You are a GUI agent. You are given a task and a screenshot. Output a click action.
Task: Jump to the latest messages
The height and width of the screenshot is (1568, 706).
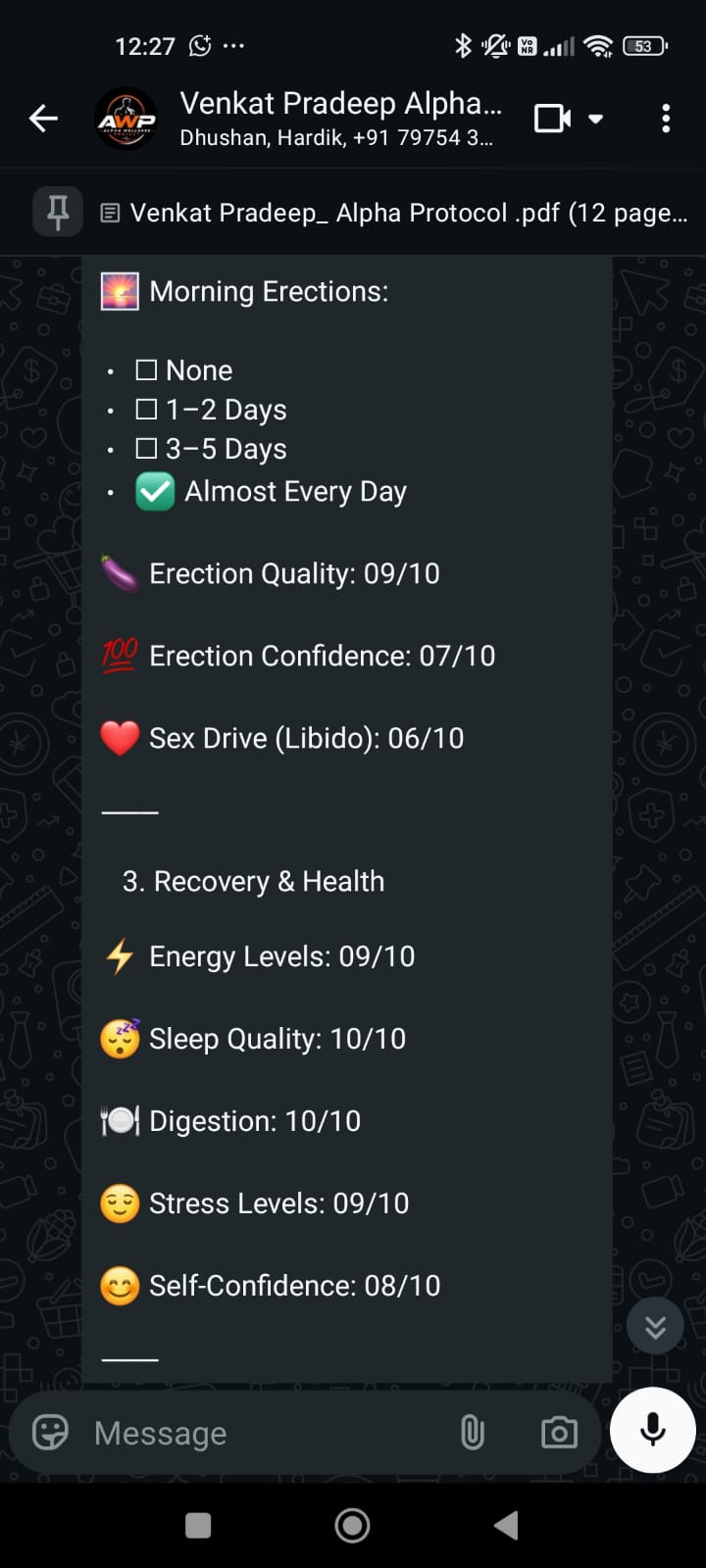pos(655,1326)
